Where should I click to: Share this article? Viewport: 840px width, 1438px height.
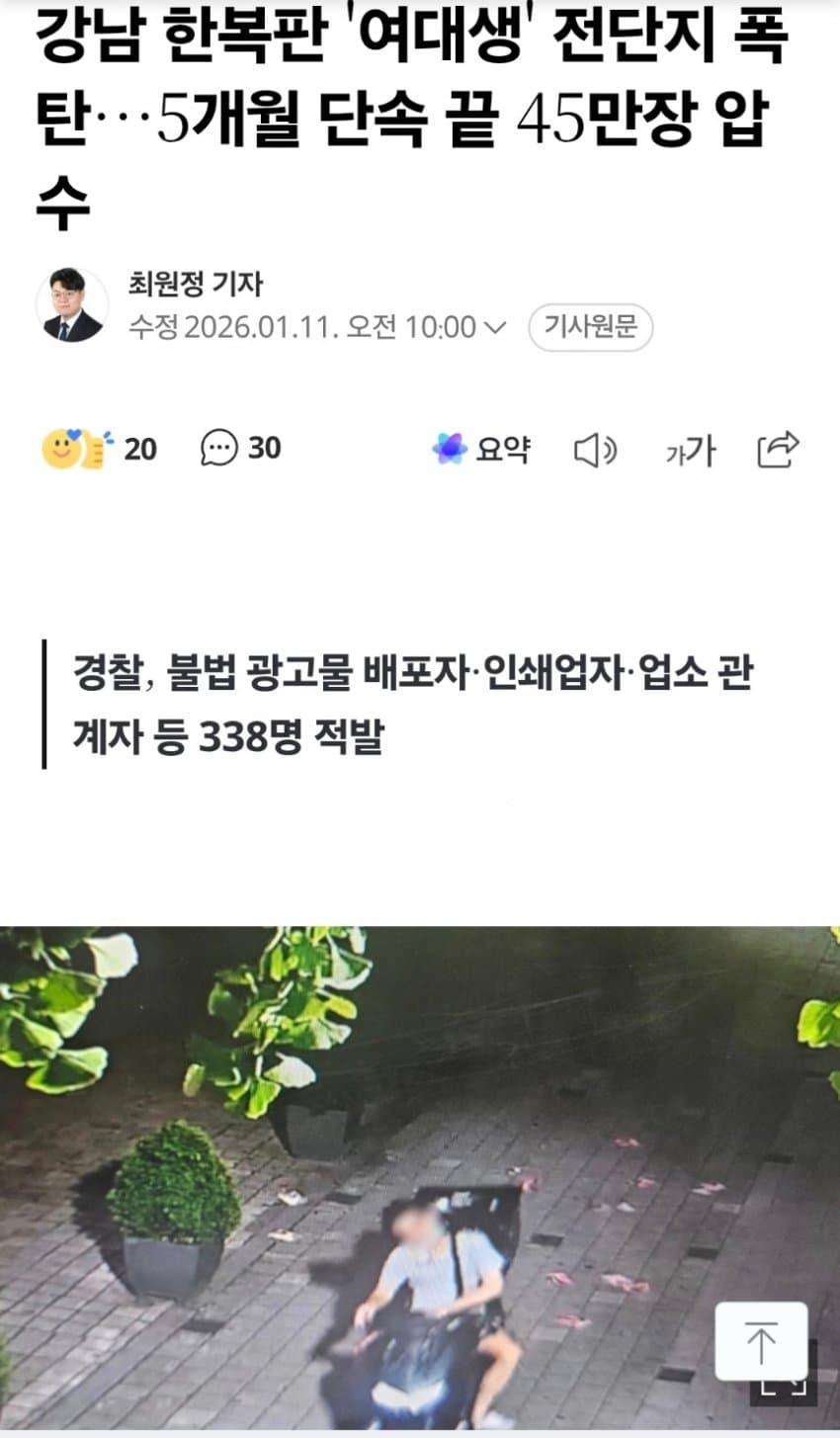click(777, 450)
